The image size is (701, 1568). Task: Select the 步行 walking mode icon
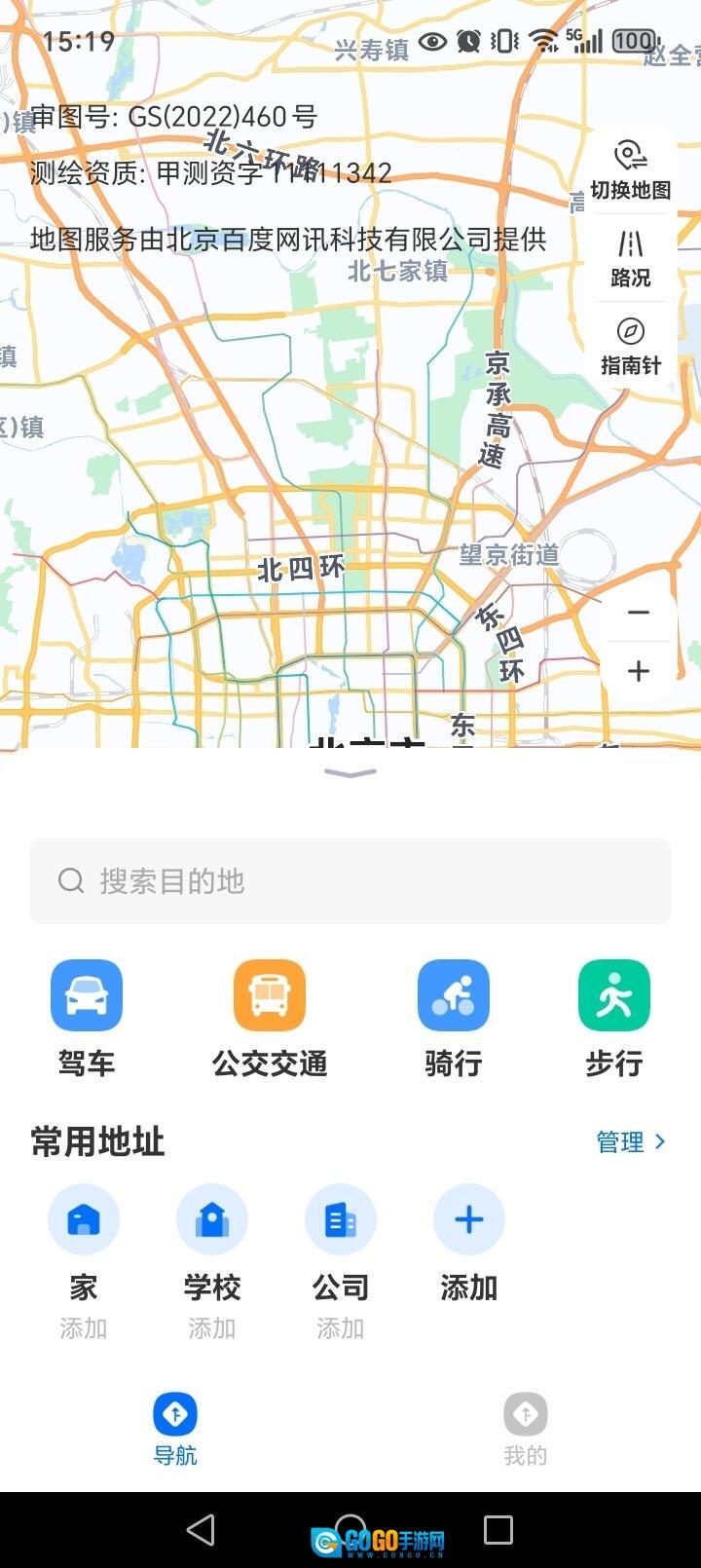coord(613,994)
